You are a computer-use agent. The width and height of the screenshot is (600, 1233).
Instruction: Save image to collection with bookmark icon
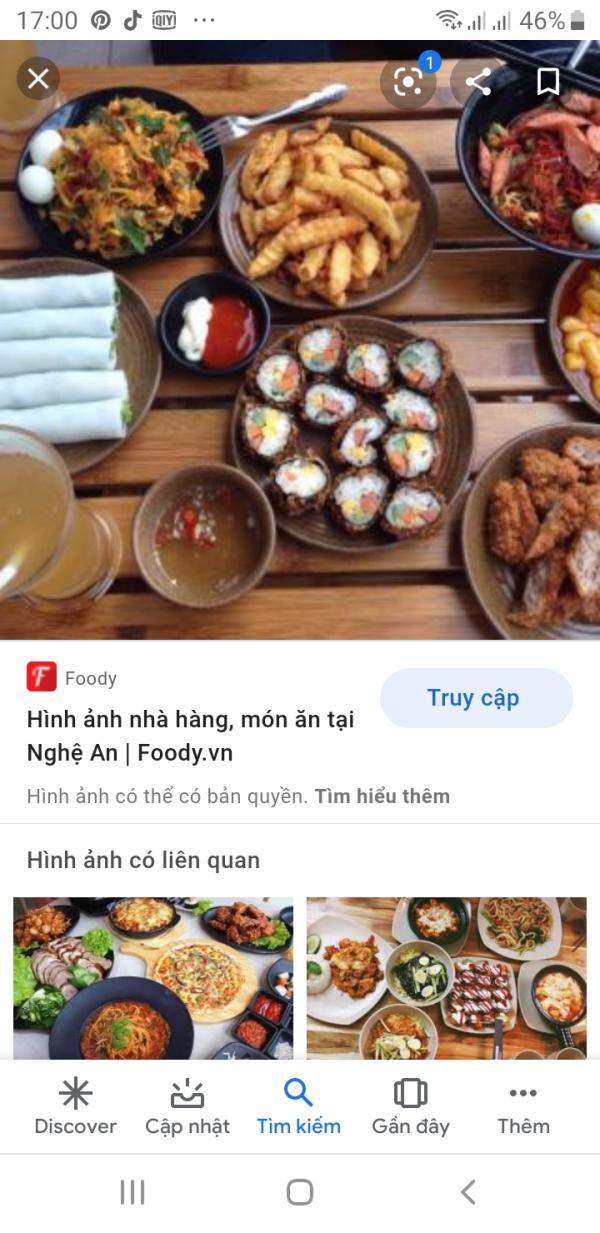[548, 81]
